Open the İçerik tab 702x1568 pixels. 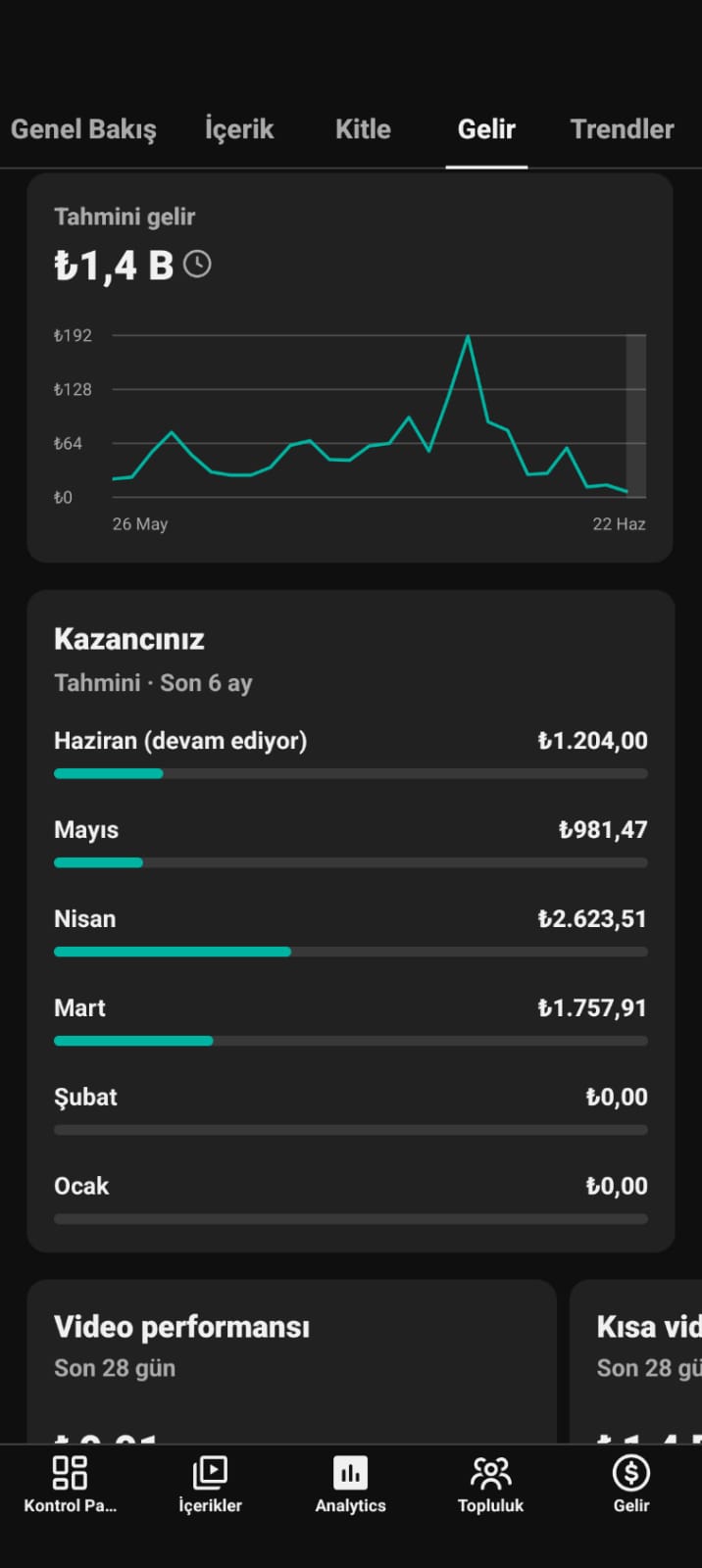point(239,129)
